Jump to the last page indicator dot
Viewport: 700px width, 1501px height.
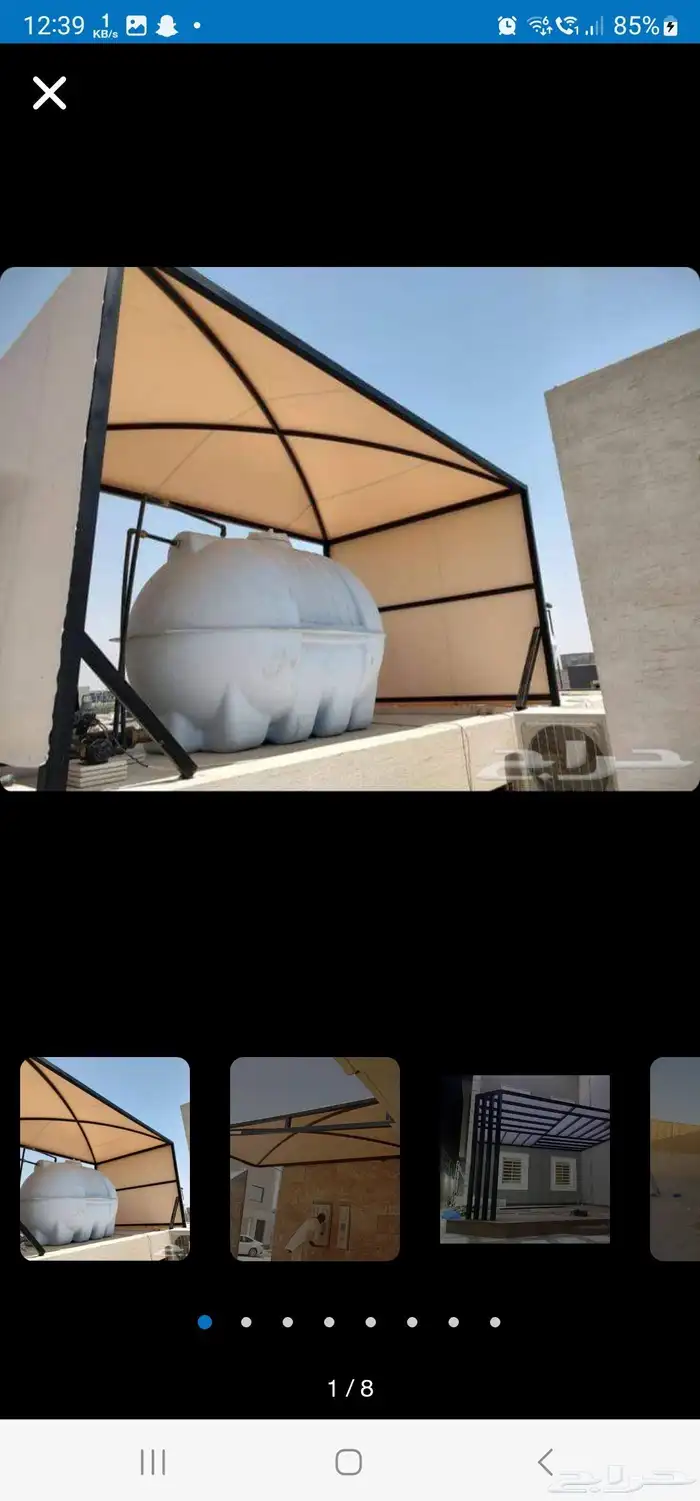[495, 1322]
